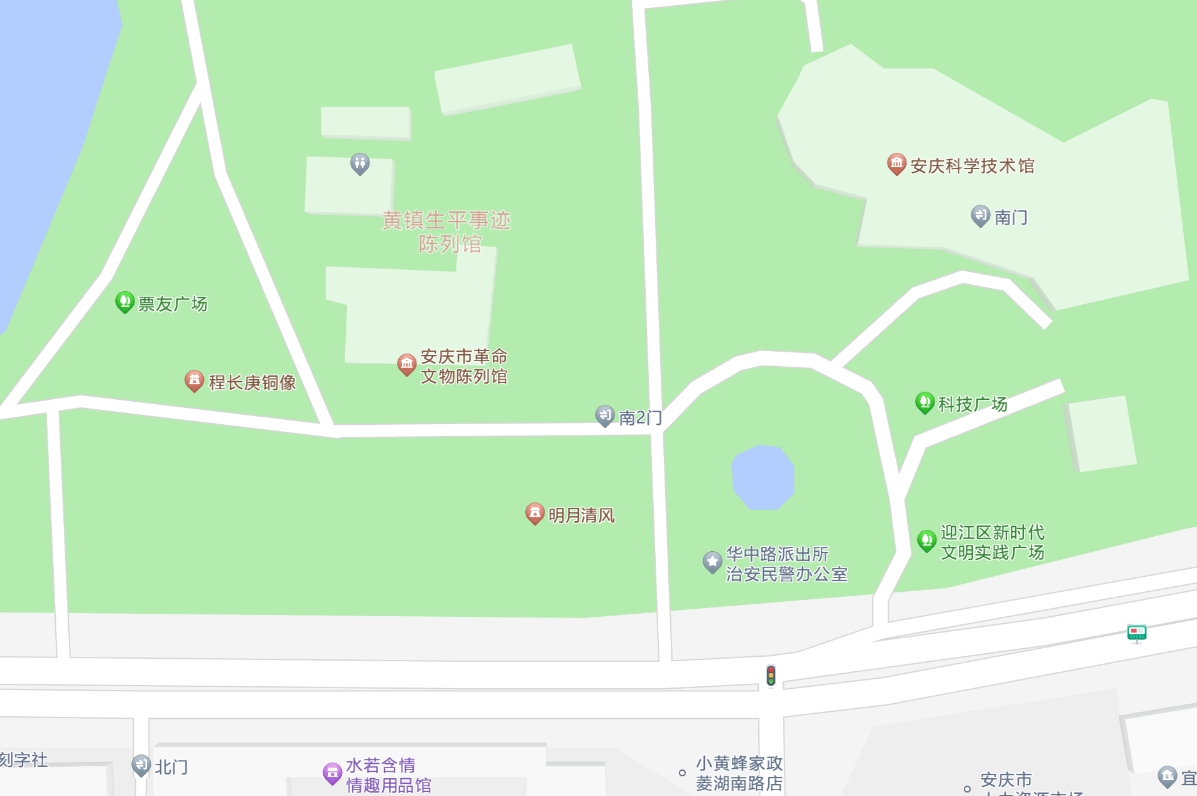Open the 迎江区新时代文明实践广场 marker

pyautogui.click(x=927, y=541)
